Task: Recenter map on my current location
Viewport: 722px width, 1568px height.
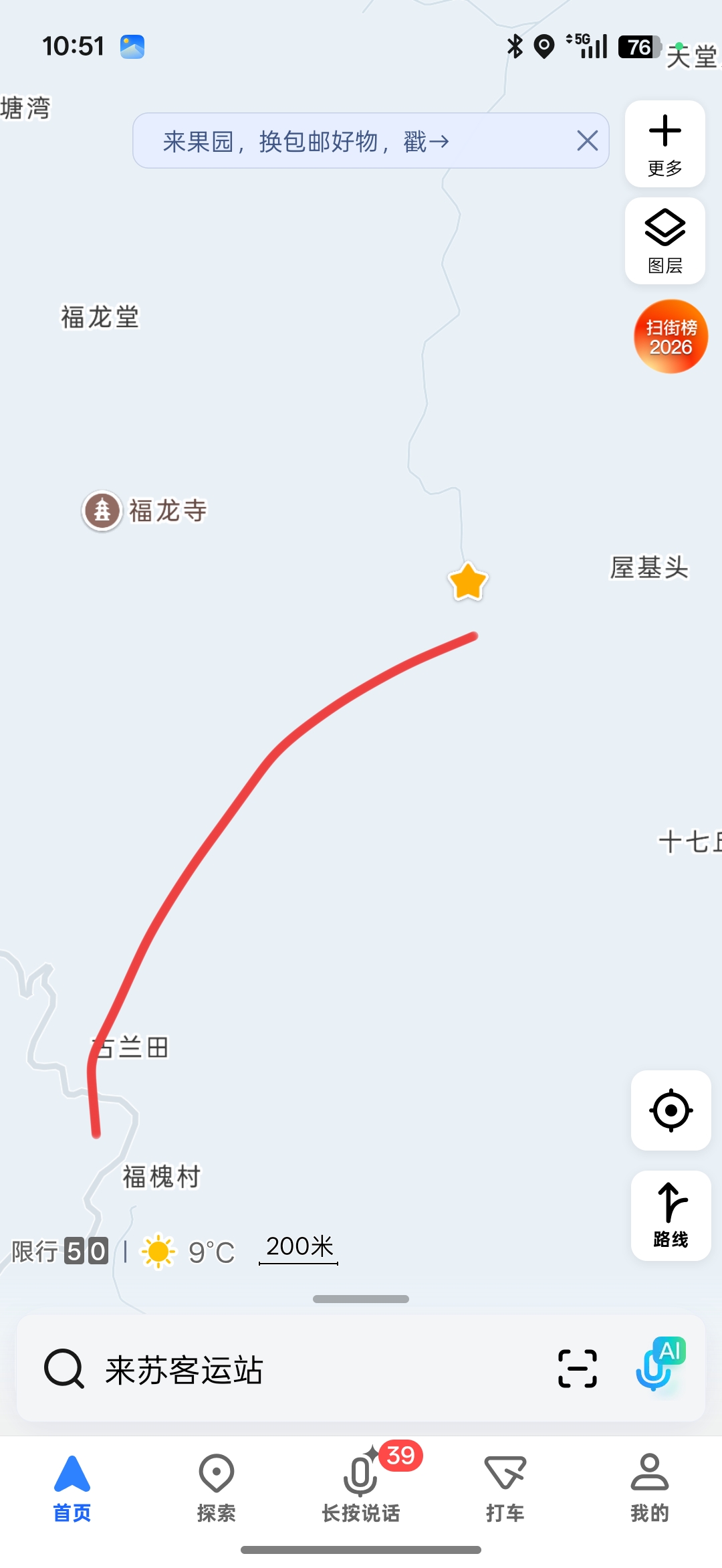Action: 671,1110
